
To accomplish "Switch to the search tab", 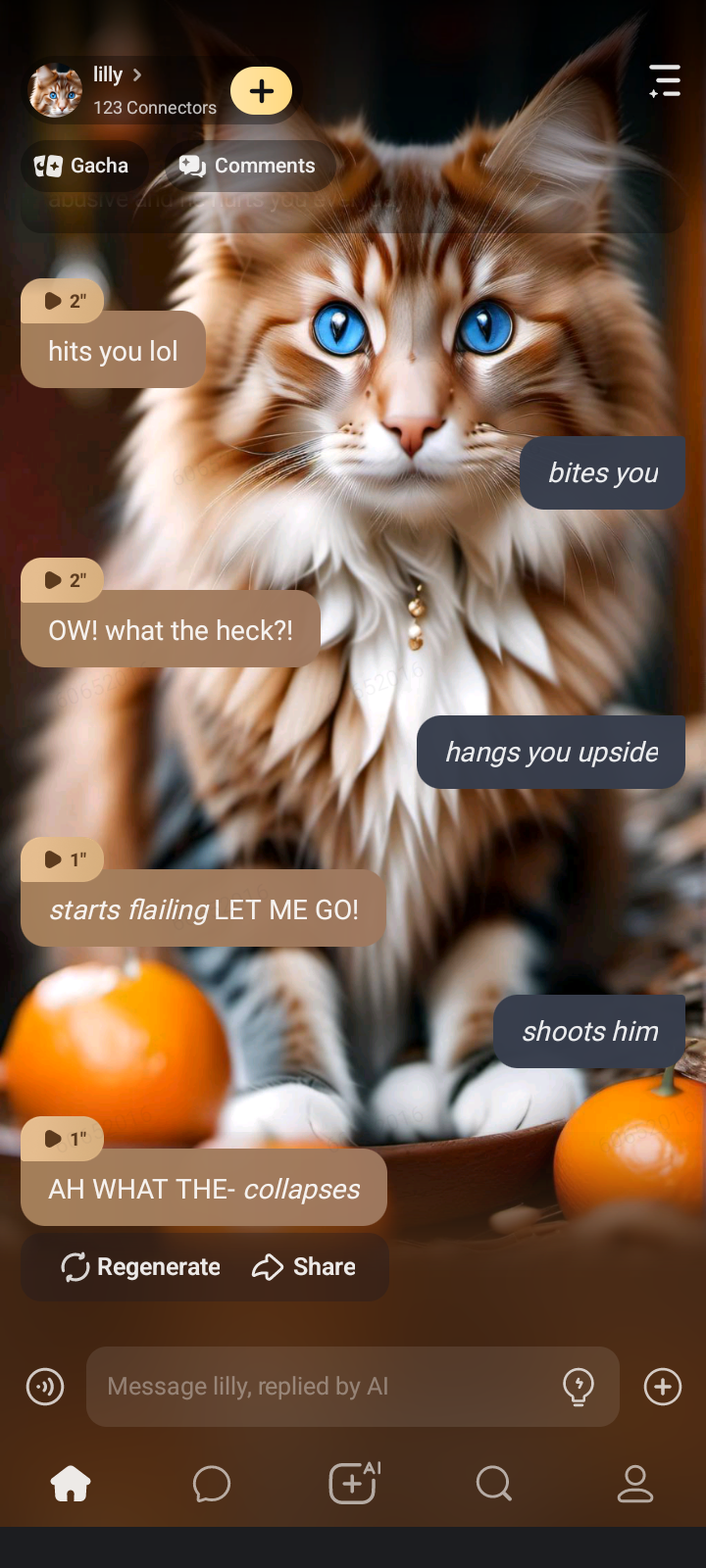I will click(x=494, y=1484).
